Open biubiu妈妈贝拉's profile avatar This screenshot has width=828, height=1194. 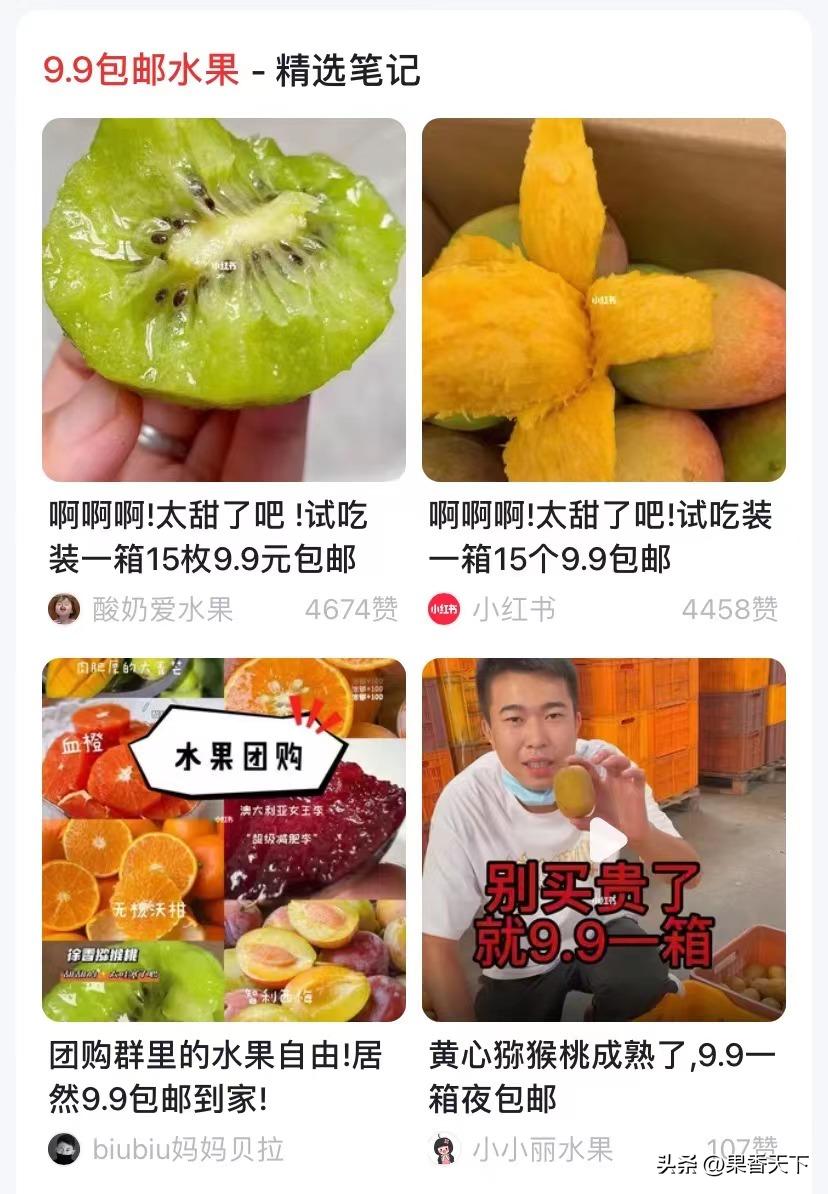pos(64,1150)
